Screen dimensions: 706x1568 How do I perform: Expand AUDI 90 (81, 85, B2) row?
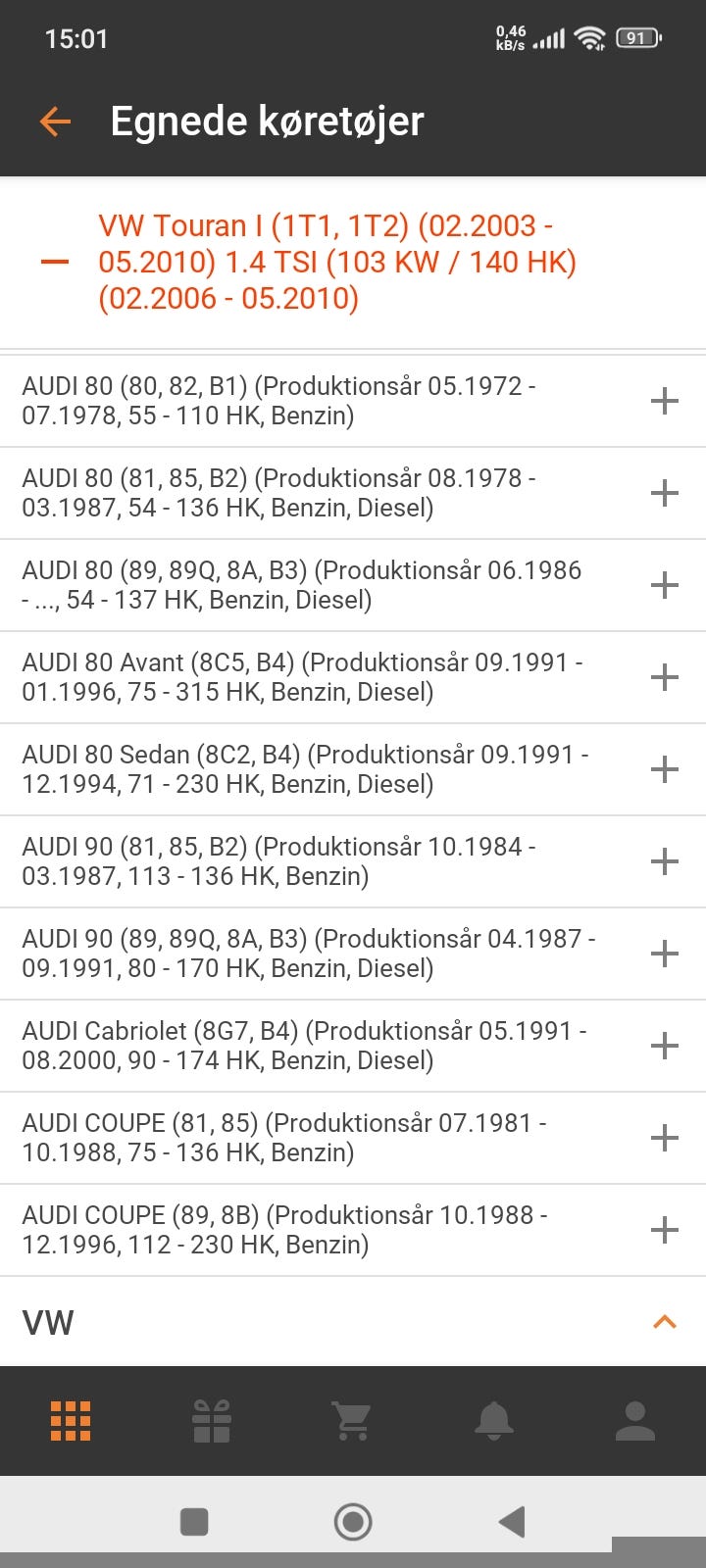(x=664, y=861)
